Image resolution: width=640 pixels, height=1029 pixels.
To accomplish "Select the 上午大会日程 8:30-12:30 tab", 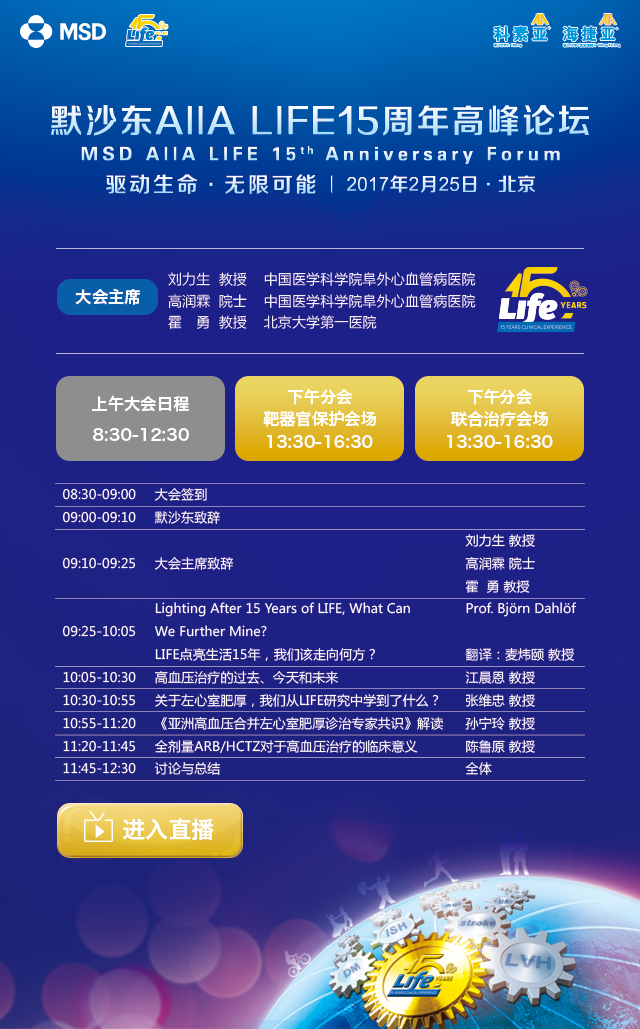I will pos(140,418).
